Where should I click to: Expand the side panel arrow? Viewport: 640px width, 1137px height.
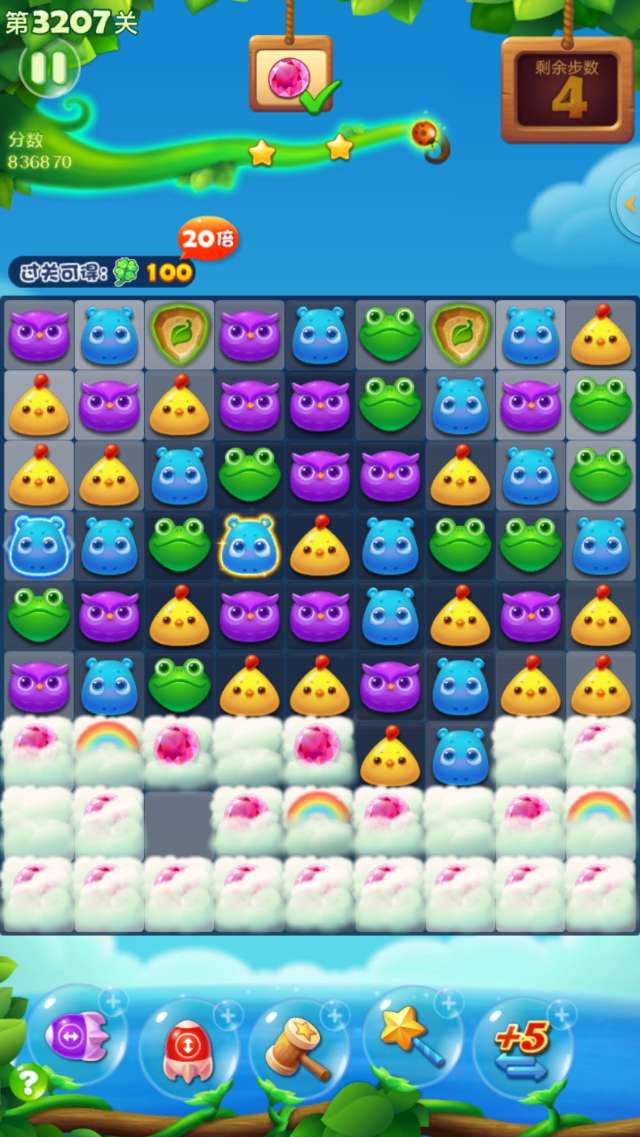tap(628, 204)
